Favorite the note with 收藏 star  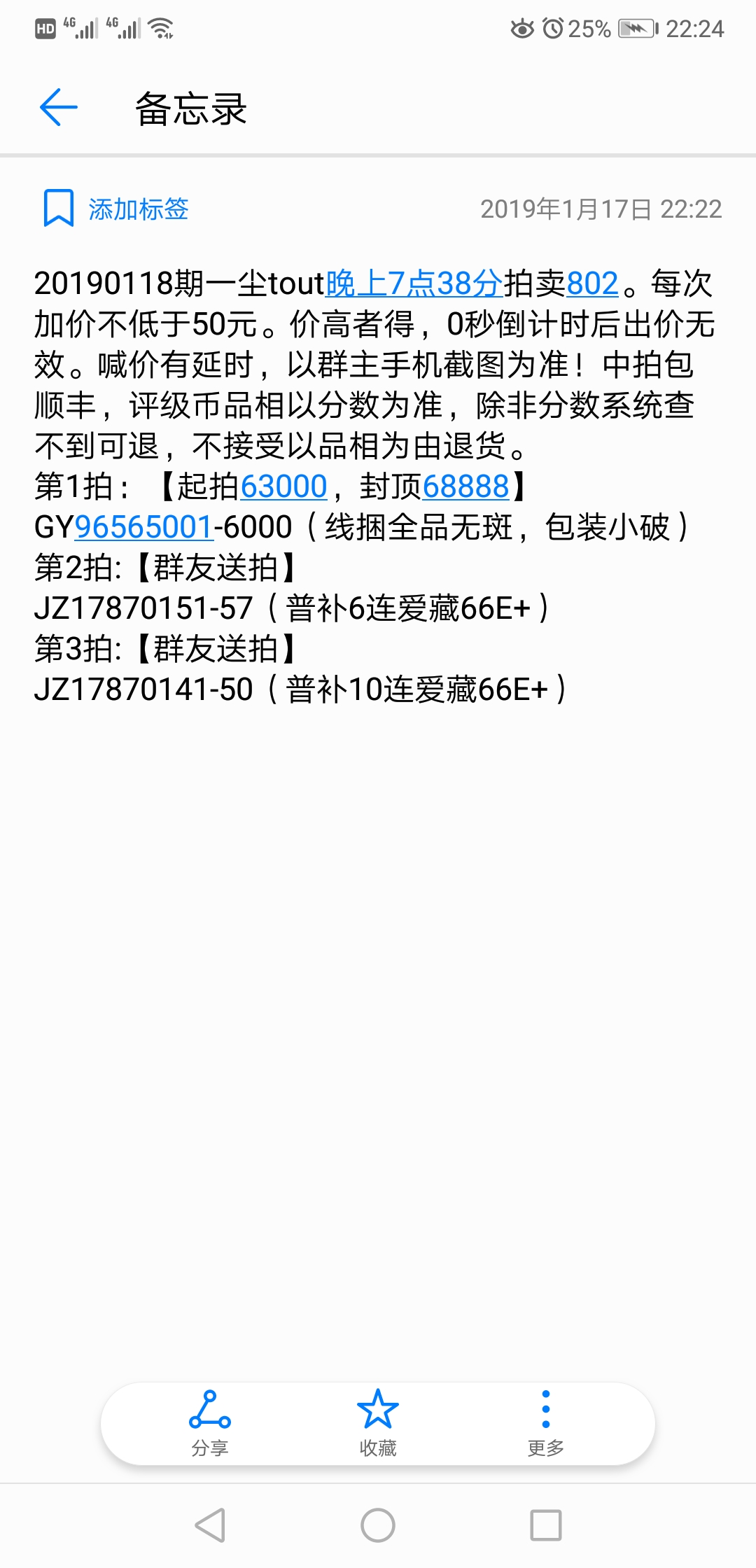click(378, 1424)
